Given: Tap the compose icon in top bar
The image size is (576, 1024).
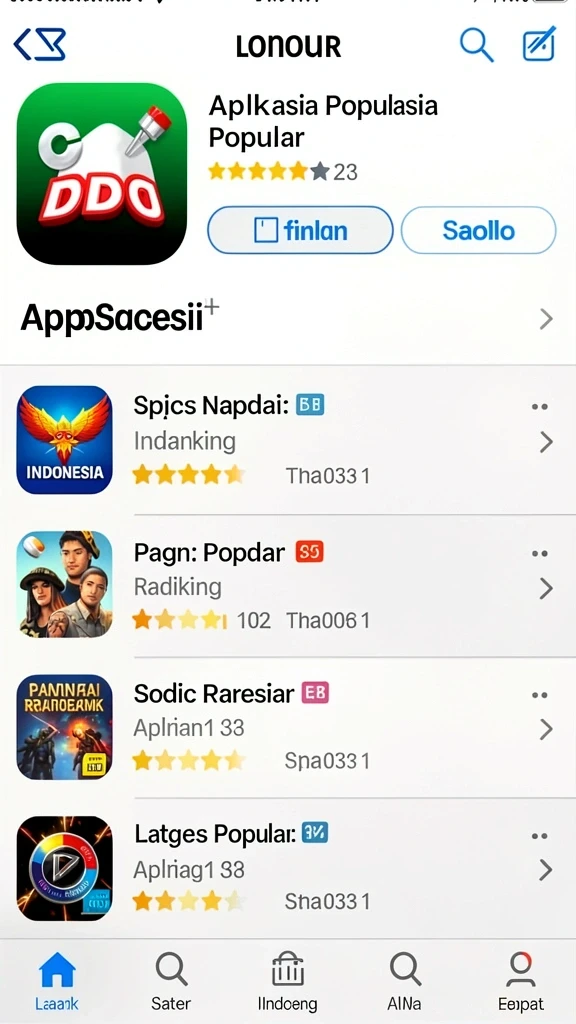Looking at the screenshot, I should (x=539, y=44).
